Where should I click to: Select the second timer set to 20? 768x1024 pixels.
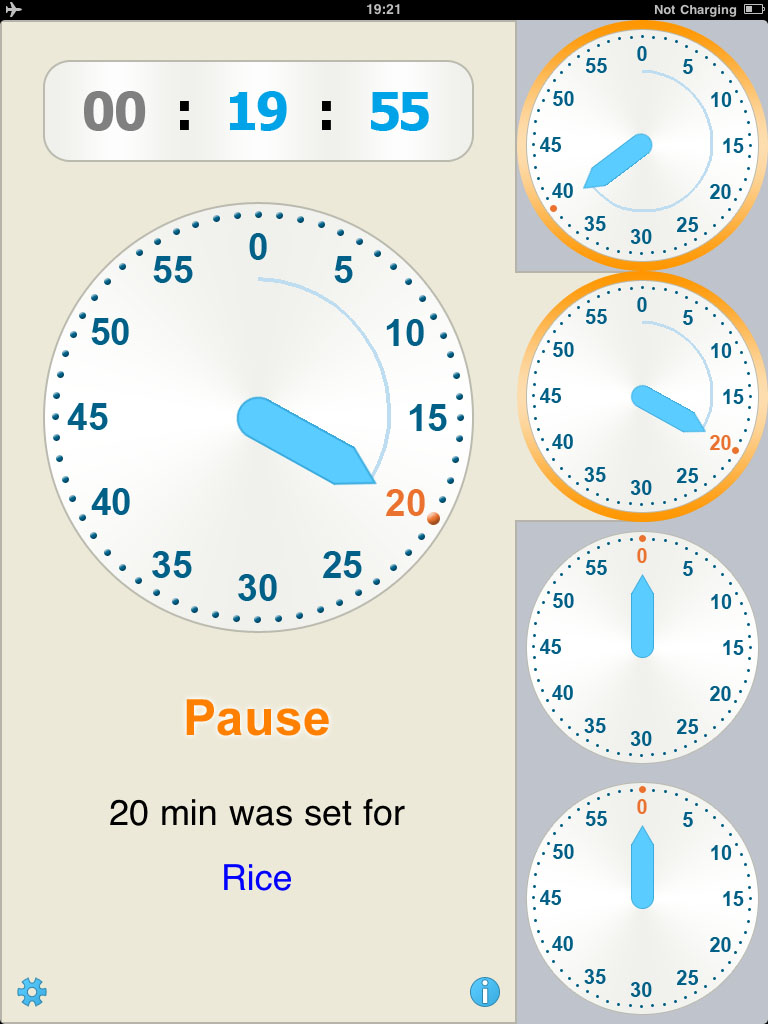[641, 396]
